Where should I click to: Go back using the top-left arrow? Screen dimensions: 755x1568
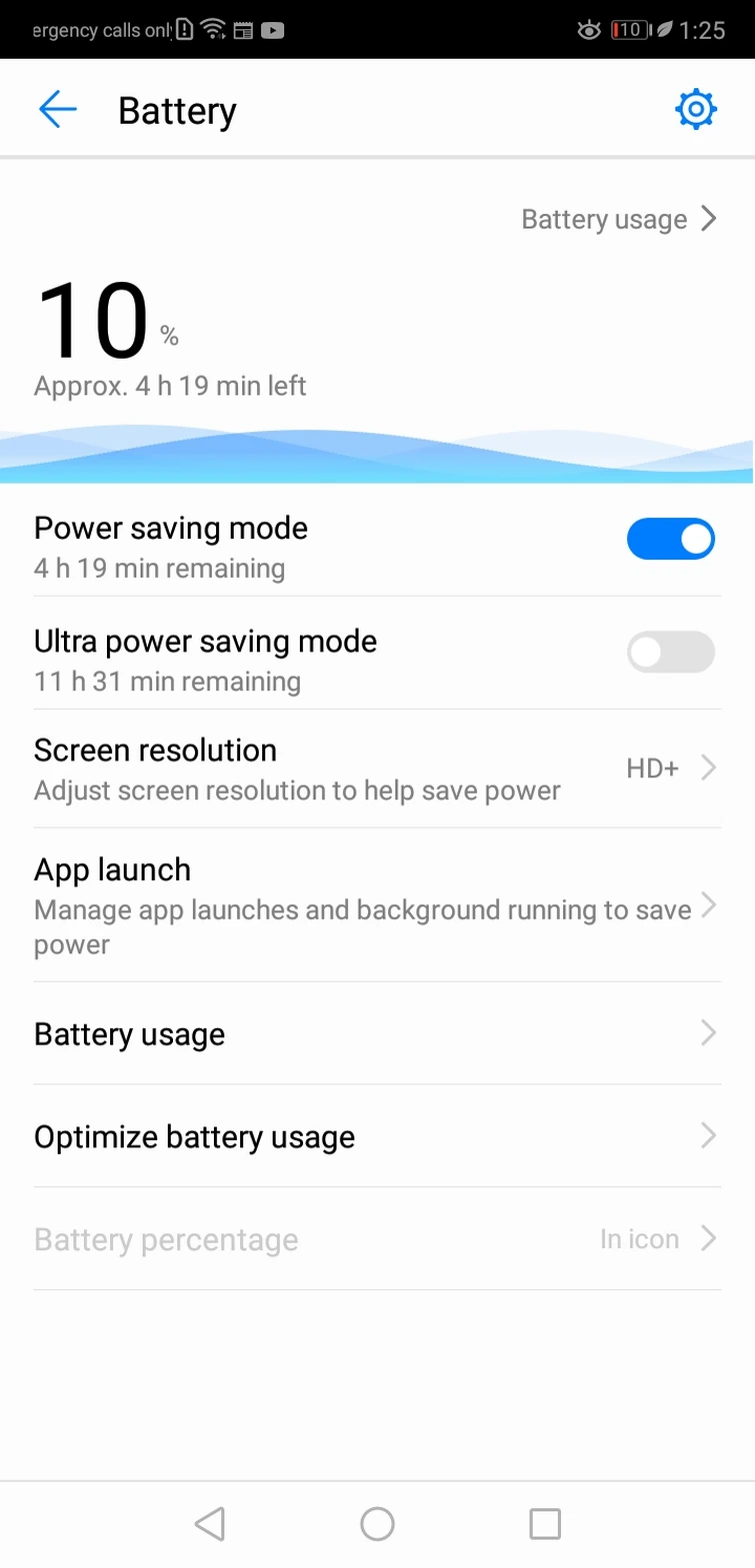click(57, 110)
